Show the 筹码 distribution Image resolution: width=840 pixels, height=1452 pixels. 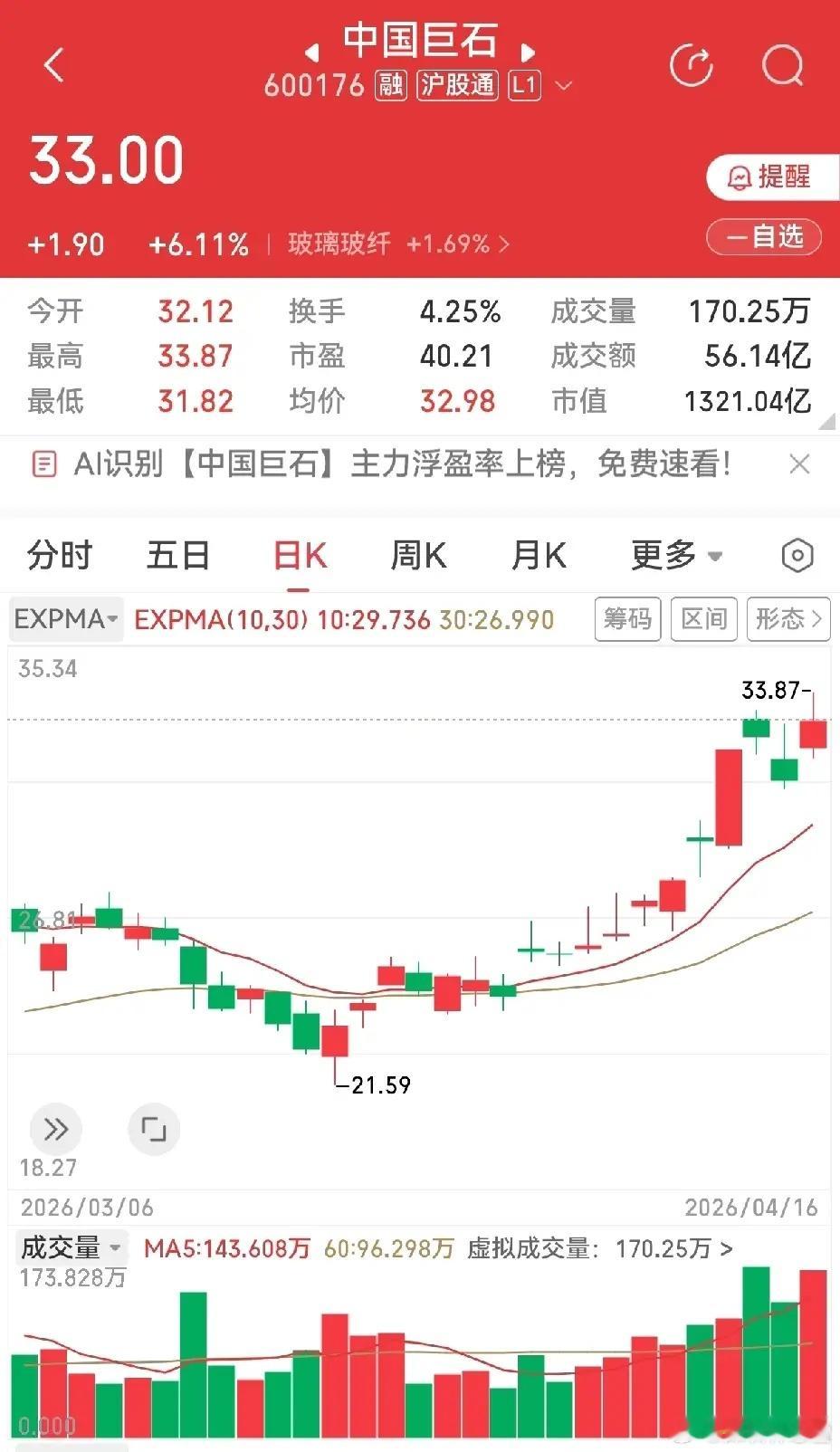point(627,619)
